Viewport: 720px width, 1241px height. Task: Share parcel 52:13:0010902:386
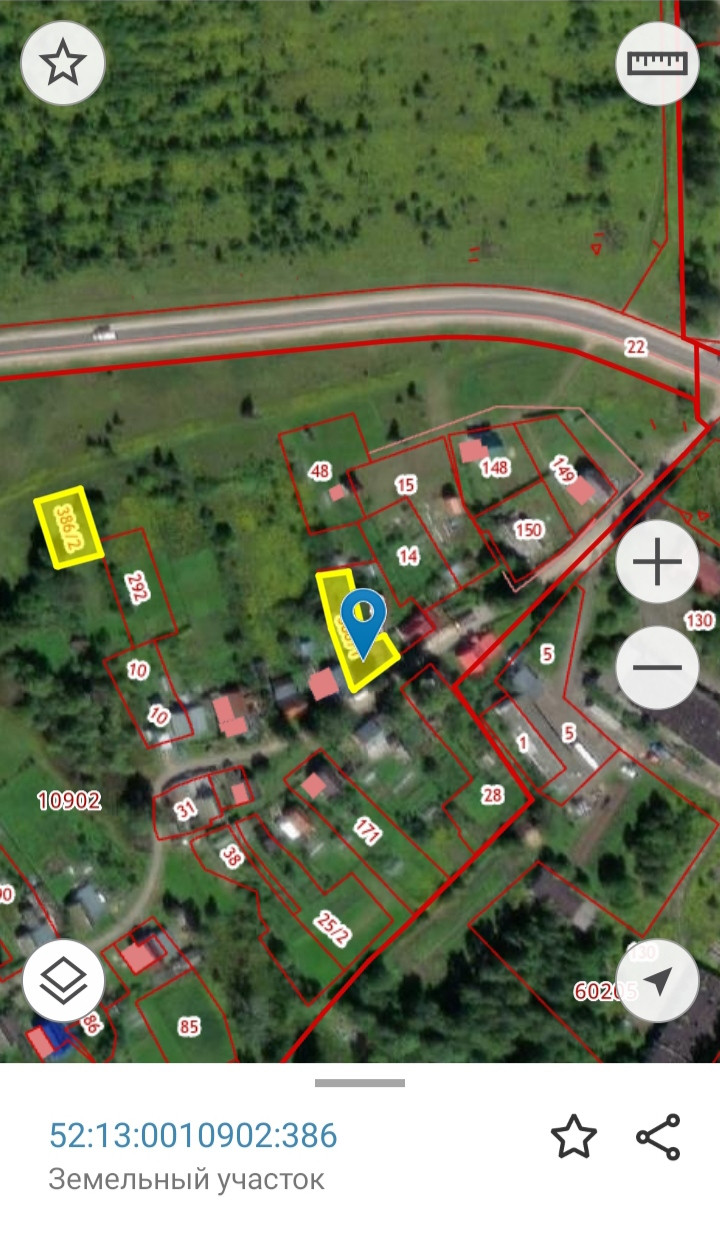(658, 1137)
